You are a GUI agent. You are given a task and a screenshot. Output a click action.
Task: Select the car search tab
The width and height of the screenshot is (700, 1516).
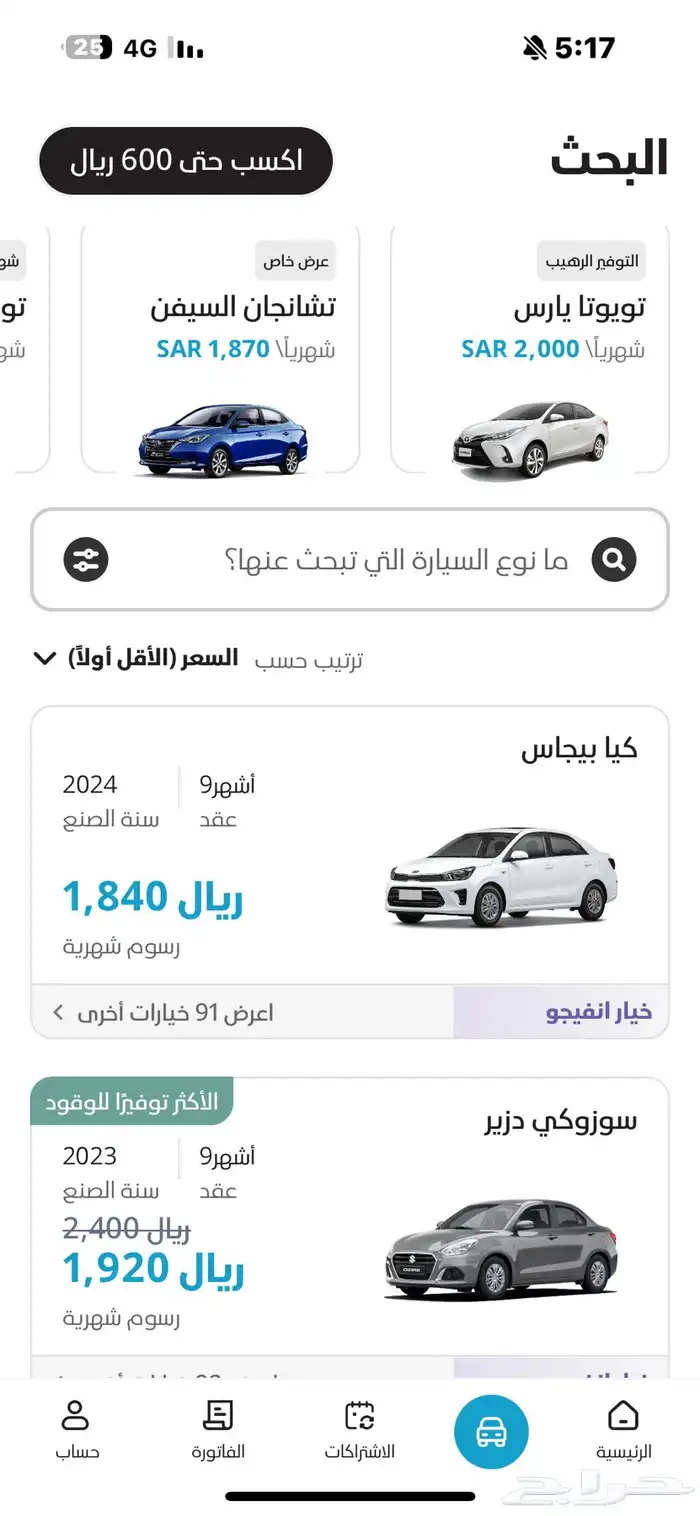pos(491,1432)
